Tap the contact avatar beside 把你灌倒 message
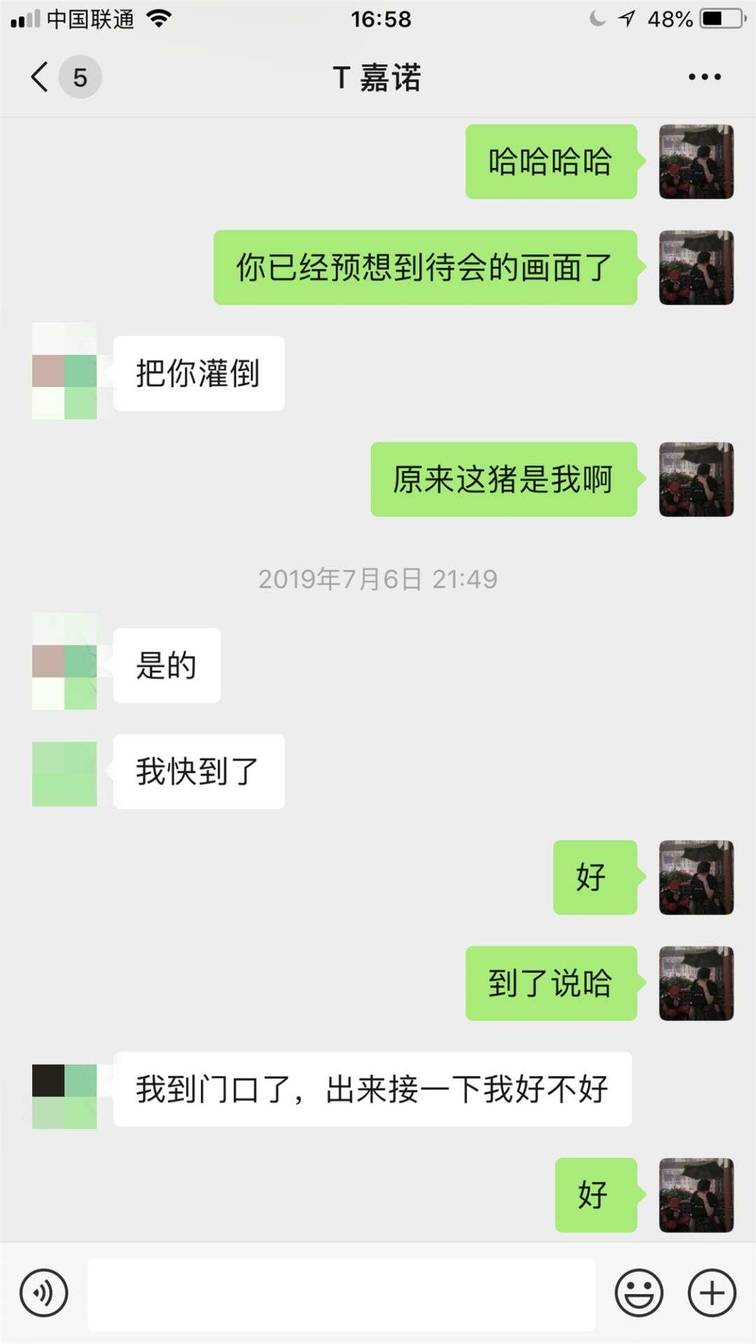The height and width of the screenshot is (1344, 756). (x=64, y=373)
